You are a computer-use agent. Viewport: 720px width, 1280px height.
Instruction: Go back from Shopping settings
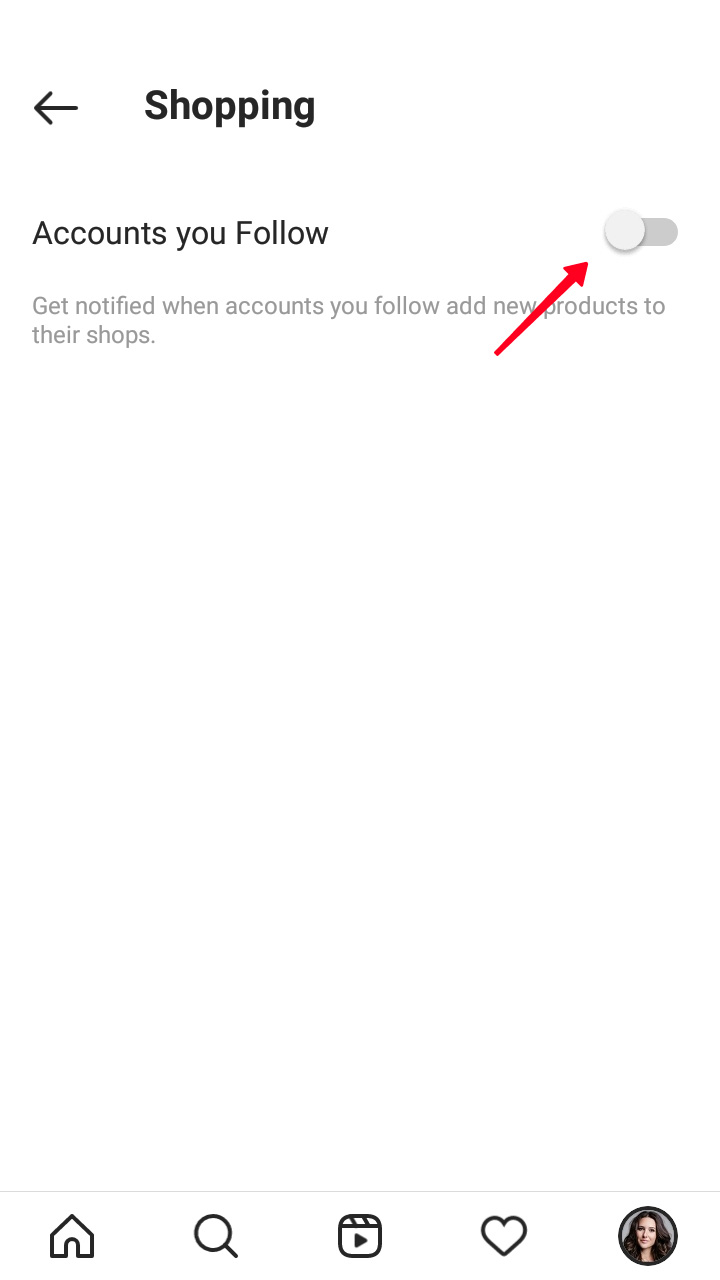(x=55, y=107)
